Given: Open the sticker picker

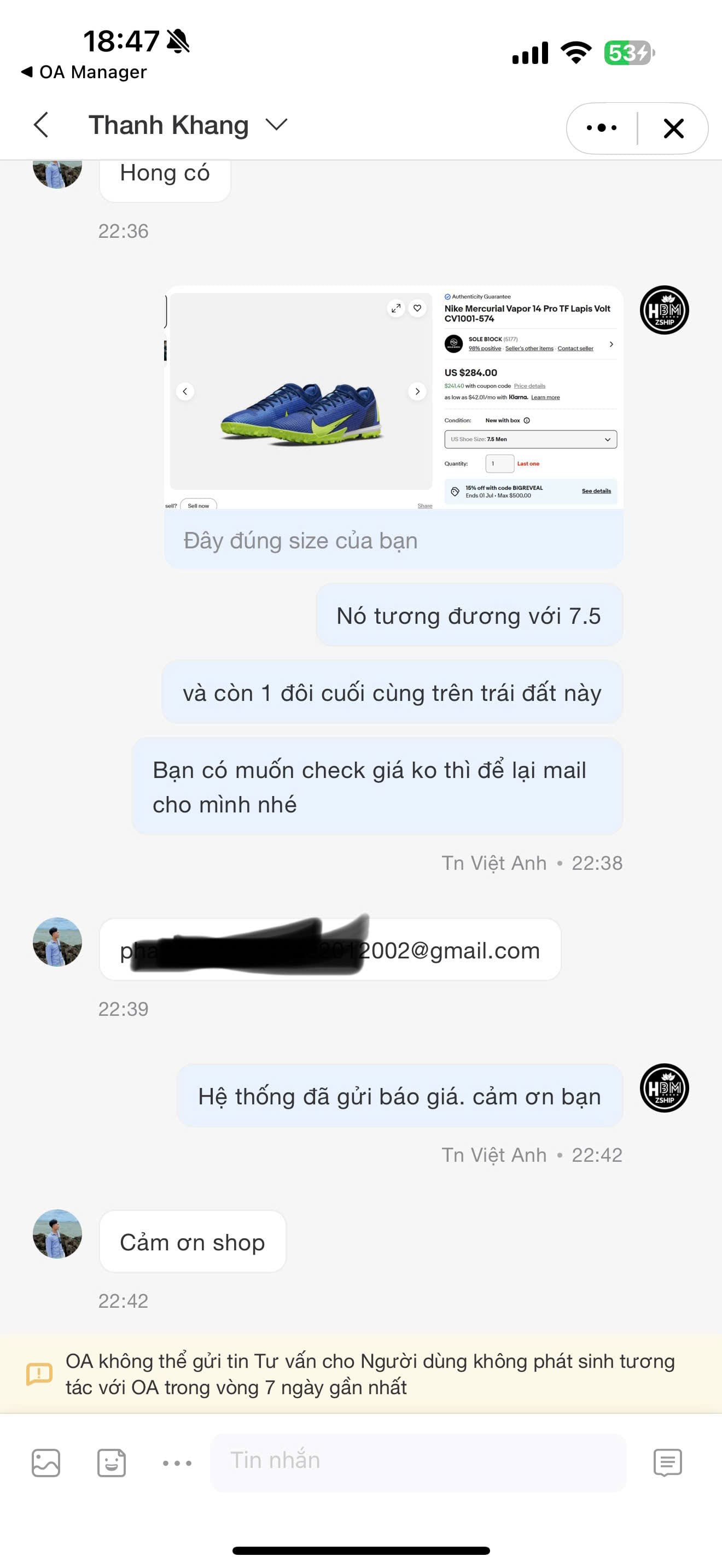Looking at the screenshot, I should [x=112, y=1462].
